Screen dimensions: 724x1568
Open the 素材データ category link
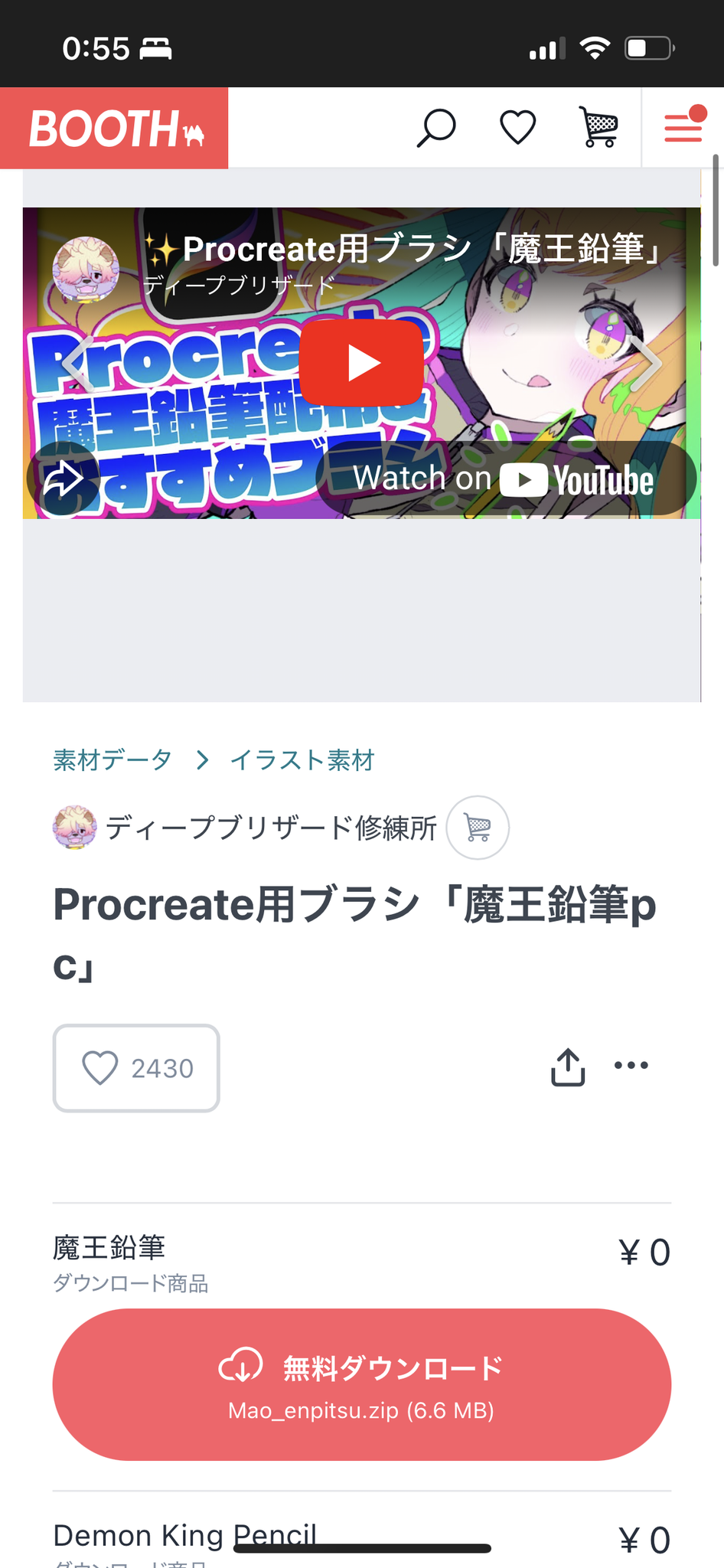(113, 760)
